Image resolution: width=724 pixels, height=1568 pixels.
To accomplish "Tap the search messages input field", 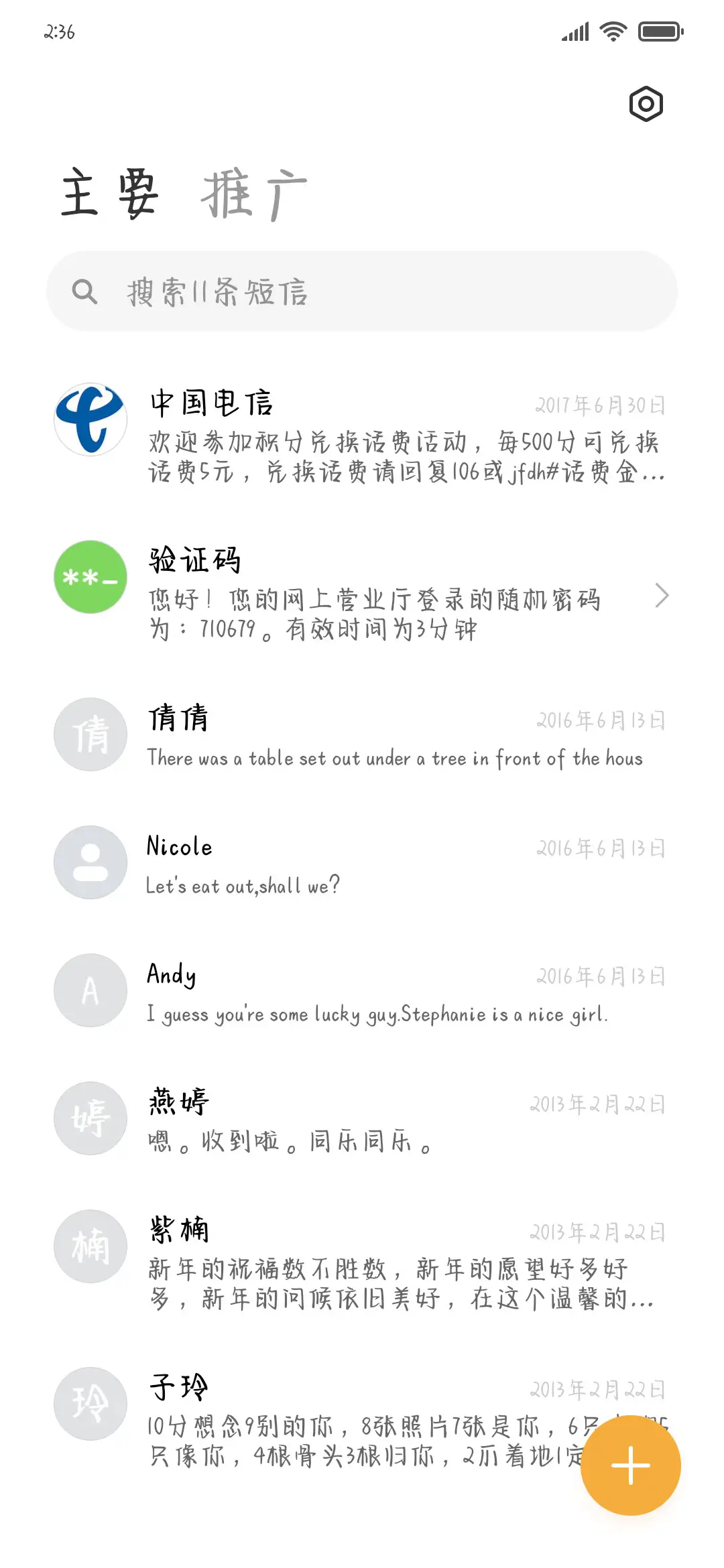I will tap(362, 291).
